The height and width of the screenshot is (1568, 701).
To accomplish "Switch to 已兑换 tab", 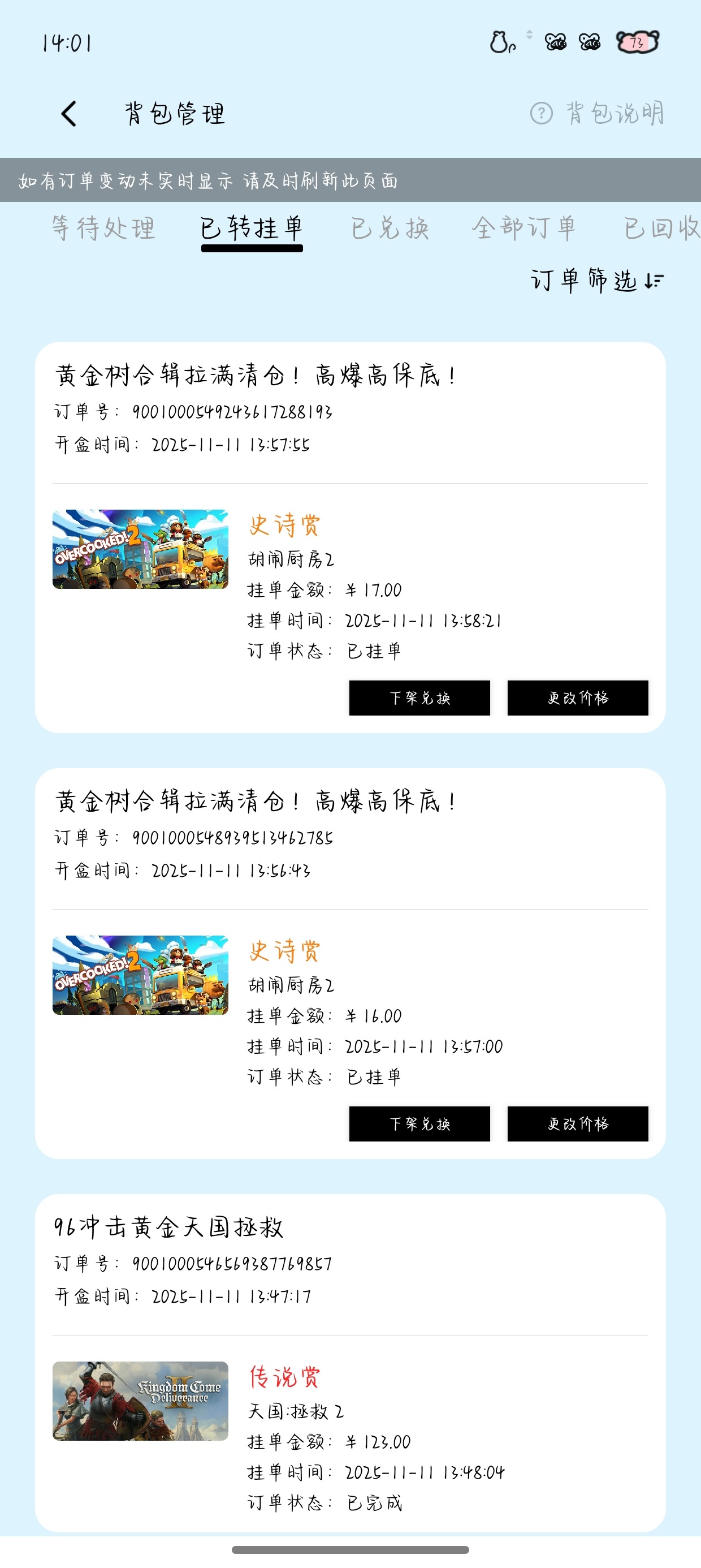I will (390, 229).
